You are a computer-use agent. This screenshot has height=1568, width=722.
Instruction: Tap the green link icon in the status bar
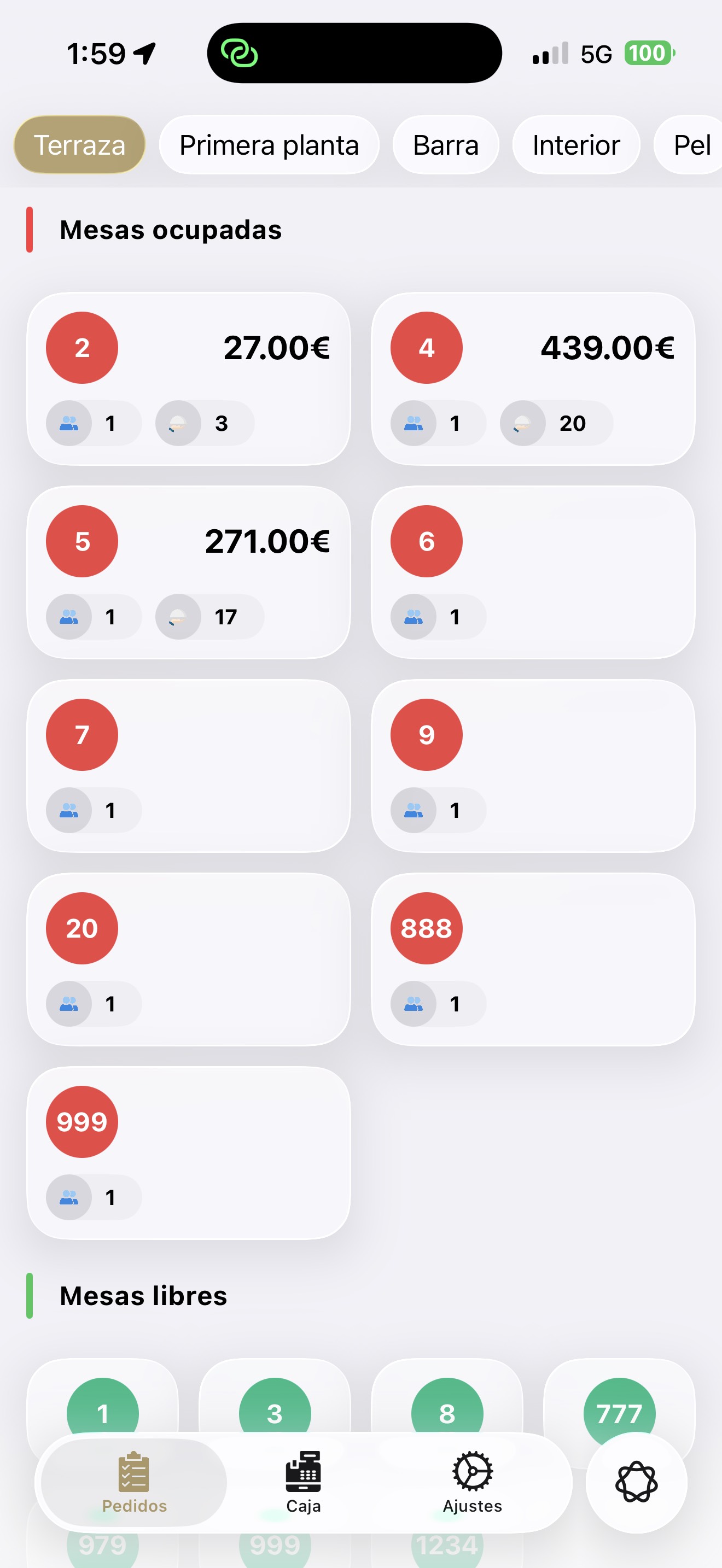pos(240,54)
